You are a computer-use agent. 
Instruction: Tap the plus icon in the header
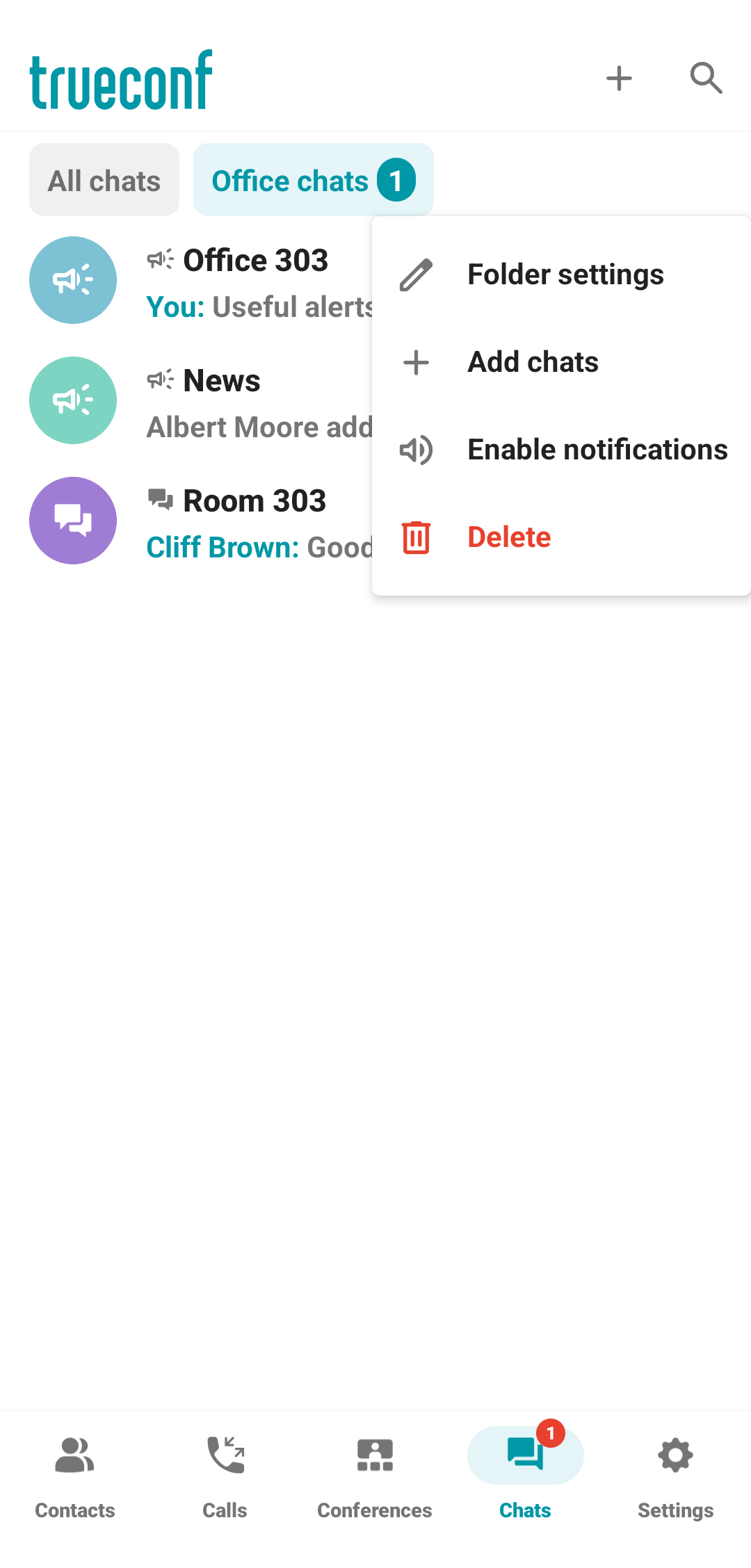point(618,79)
